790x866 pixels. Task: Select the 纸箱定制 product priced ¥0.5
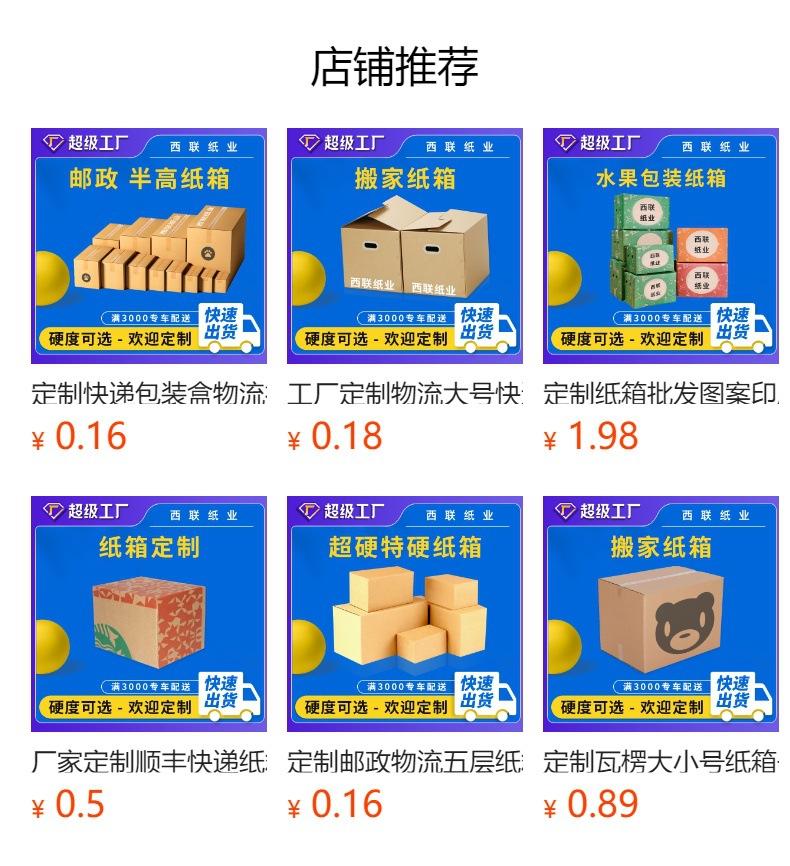click(x=149, y=614)
